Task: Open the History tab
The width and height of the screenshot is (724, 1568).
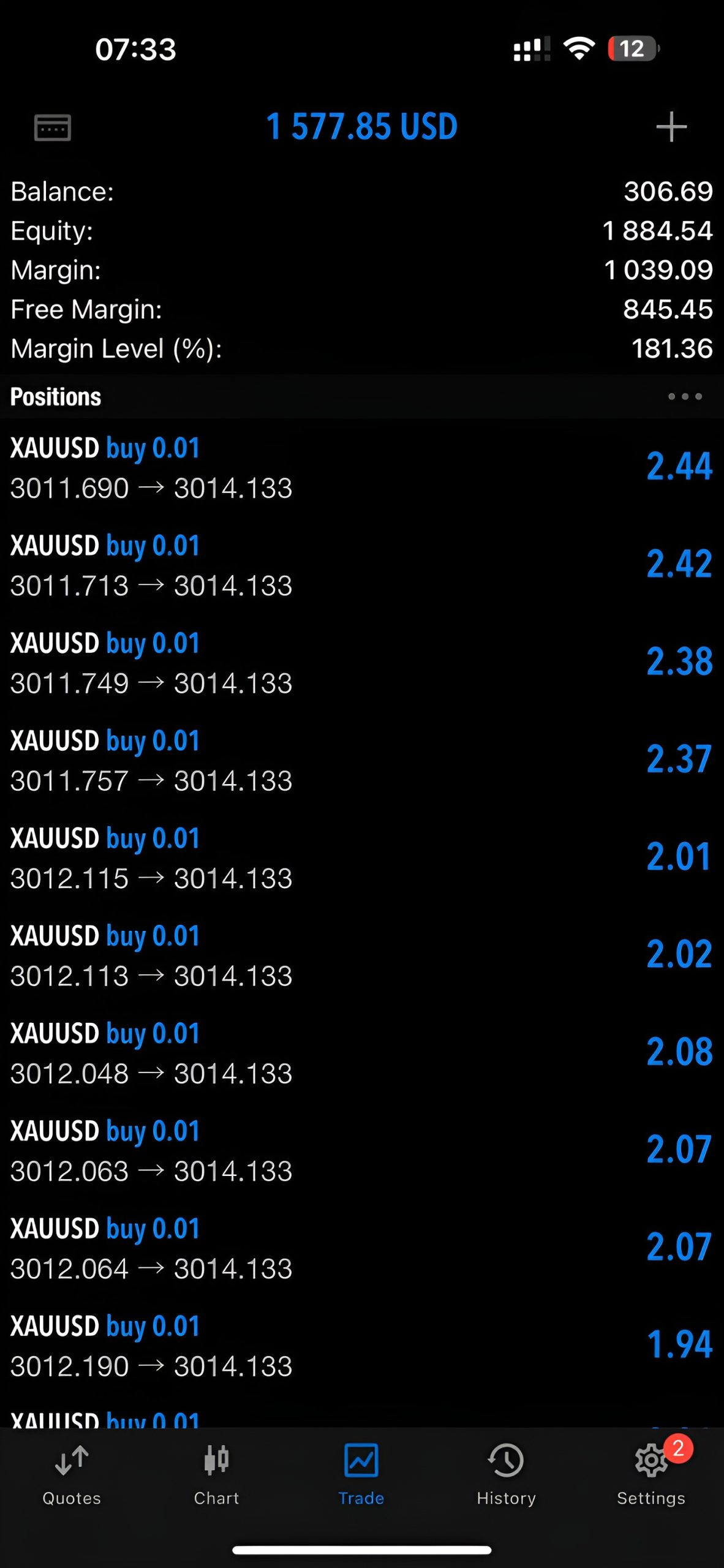Action: [x=506, y=1474]
